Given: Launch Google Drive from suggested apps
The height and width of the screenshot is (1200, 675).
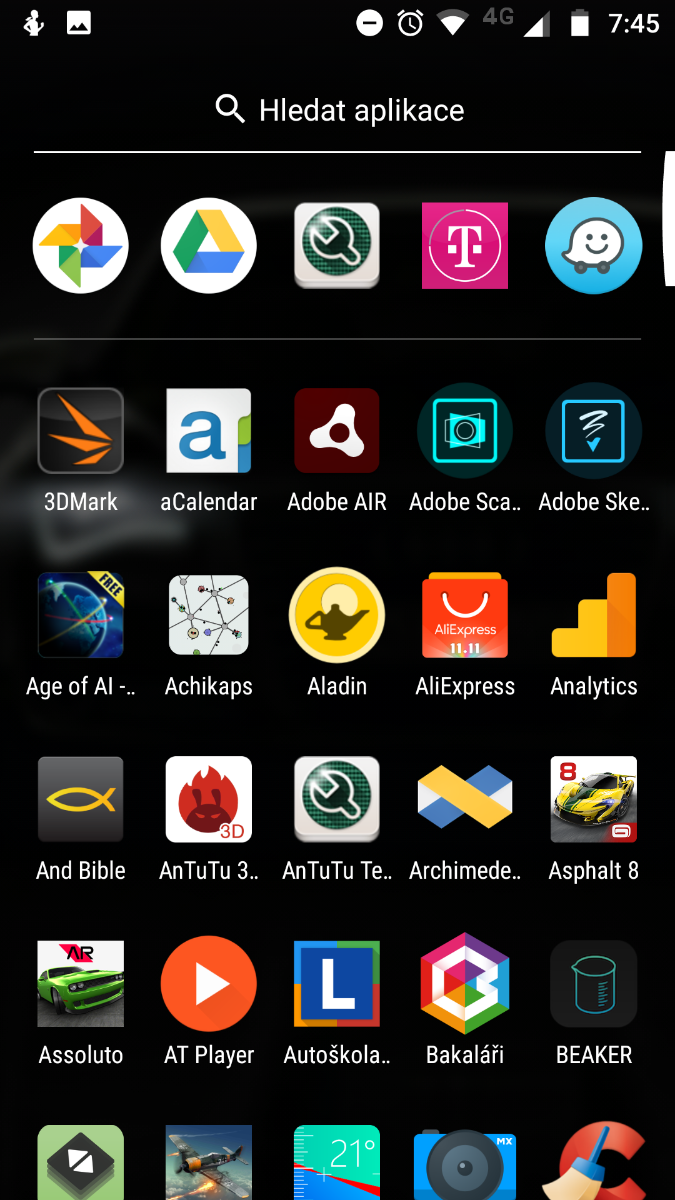Looking at the screenshot, I should click(x=209, y=245).
